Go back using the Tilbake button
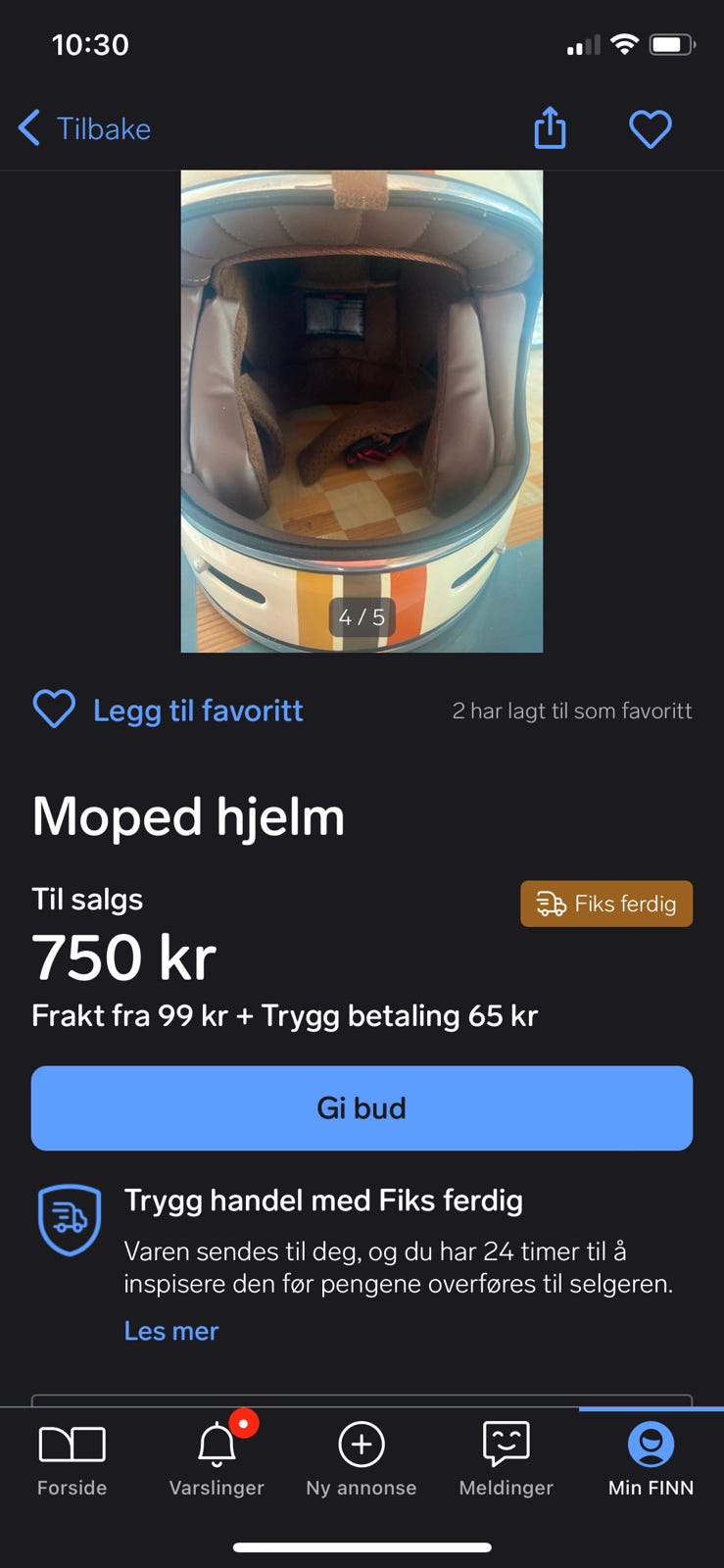The image size is (724, 1568). [x=85, y=128]
